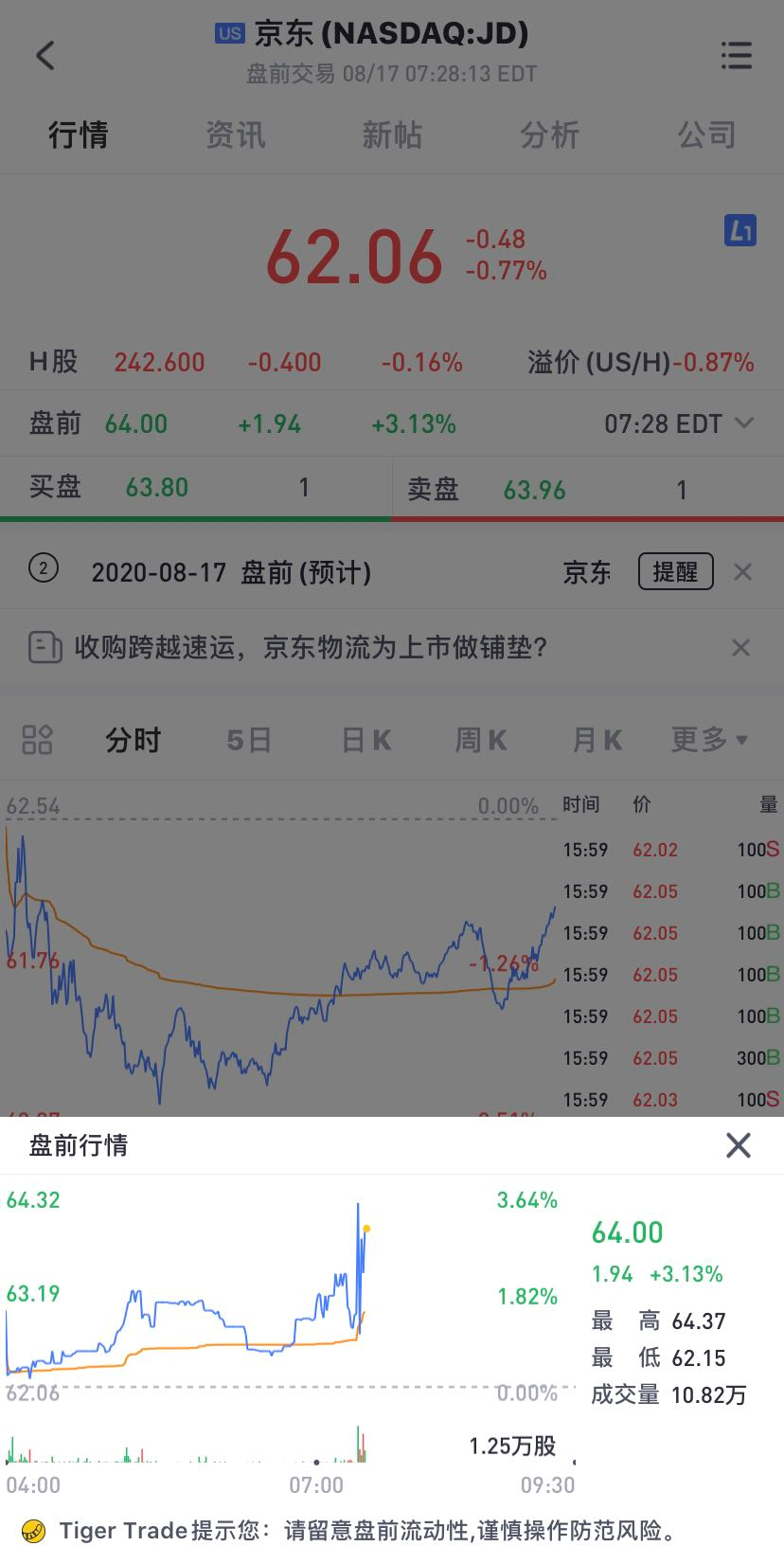Expand the 更多 chart options
The width and height of the screenshot is (784, 1564).
pyautogui.click(x=709, y=740)
